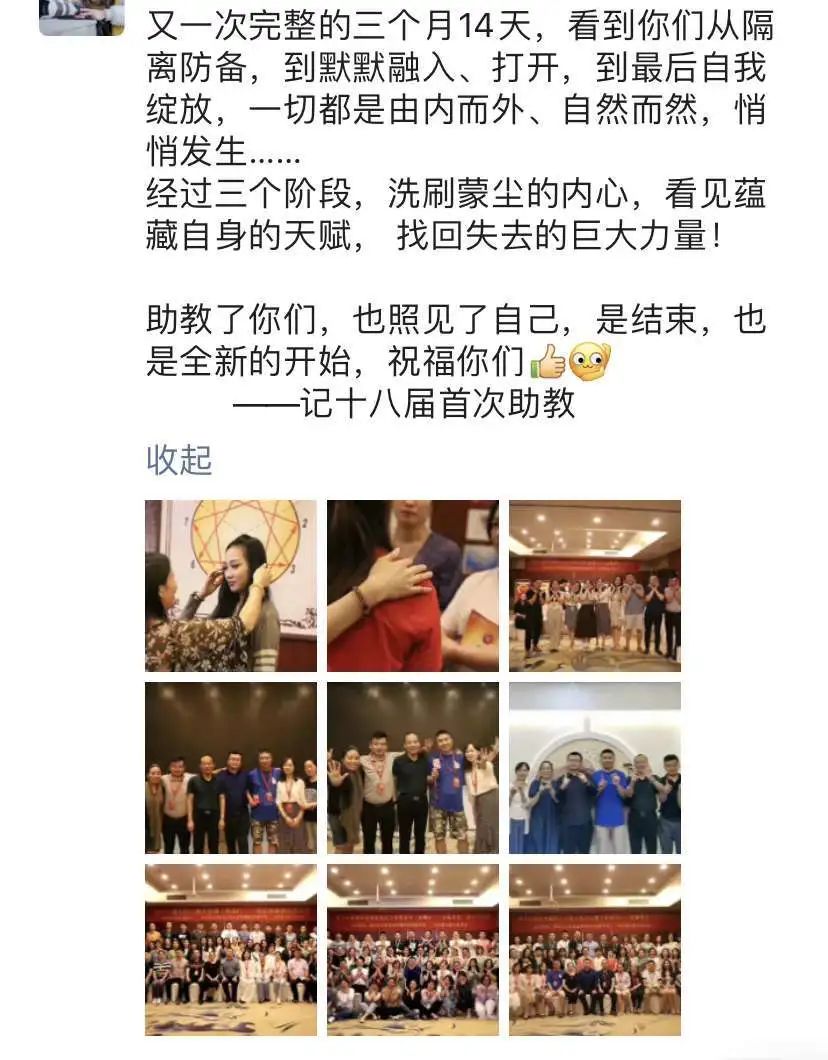Collapse the post text with 收起
The image size is (828, 1060).
click(x=179, y=460)
